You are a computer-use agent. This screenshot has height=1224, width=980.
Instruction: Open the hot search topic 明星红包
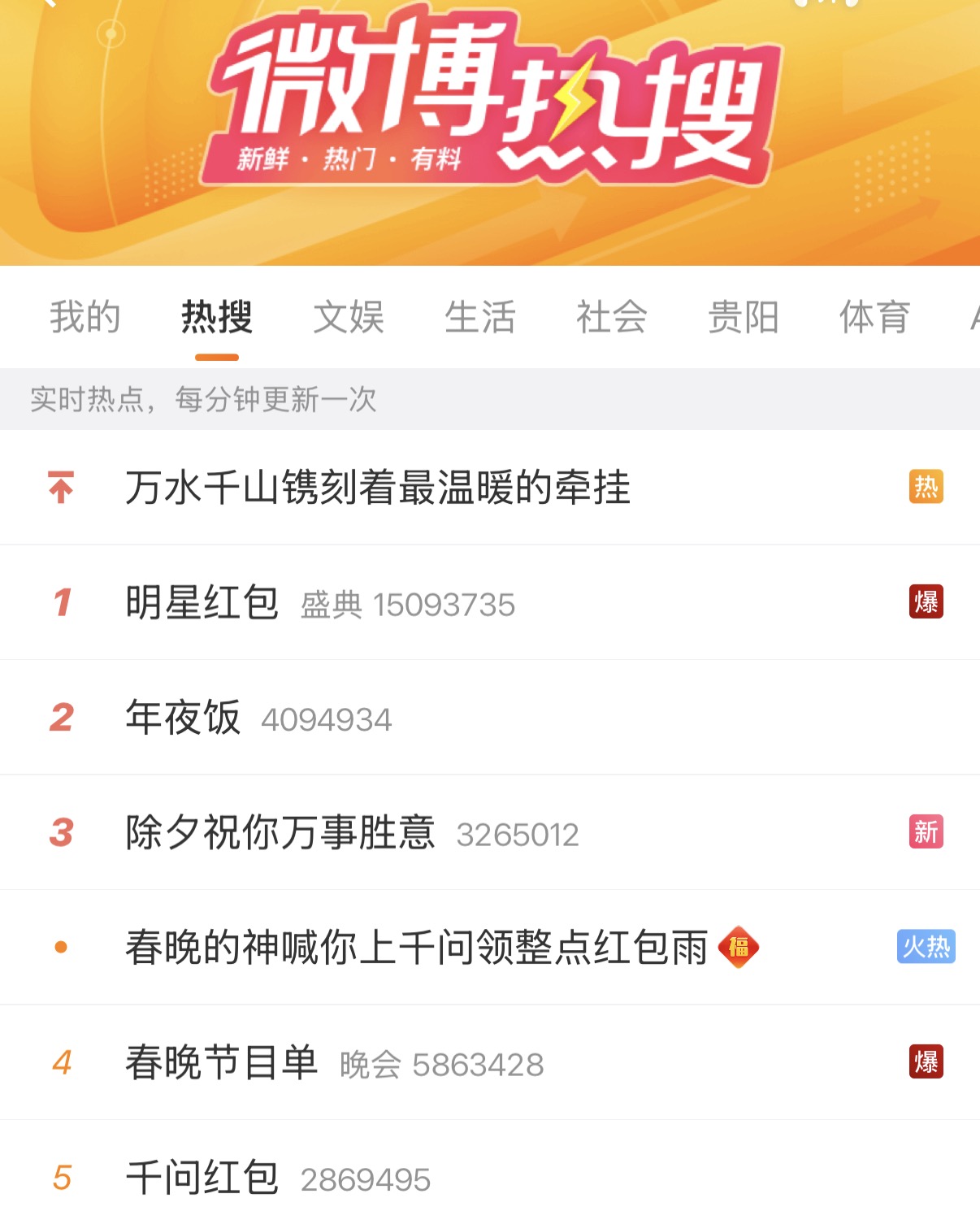(x=202, y=603)
